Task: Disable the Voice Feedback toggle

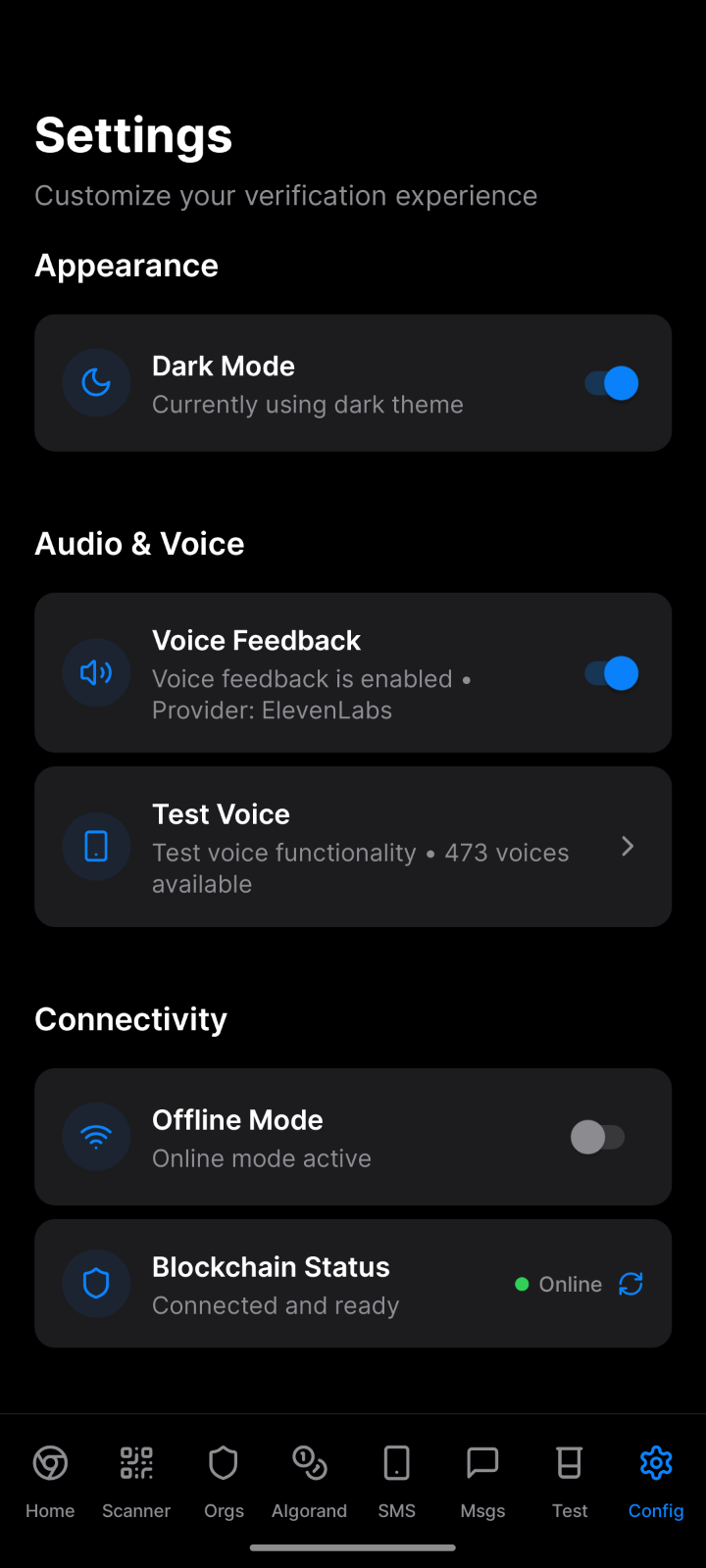Action: (x=611, y=673)
